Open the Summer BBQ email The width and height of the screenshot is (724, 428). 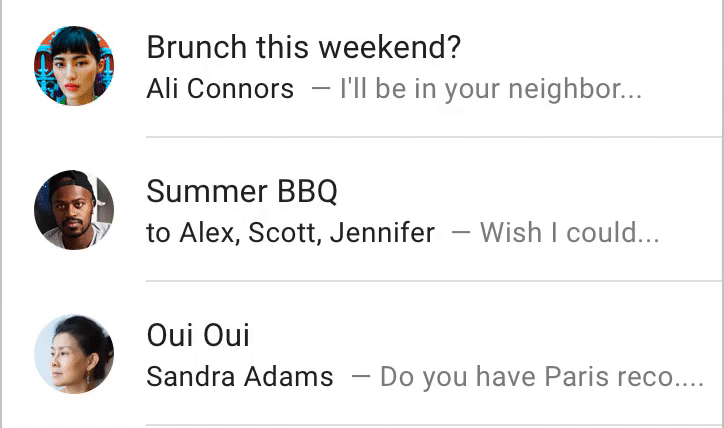click(362, 209)
